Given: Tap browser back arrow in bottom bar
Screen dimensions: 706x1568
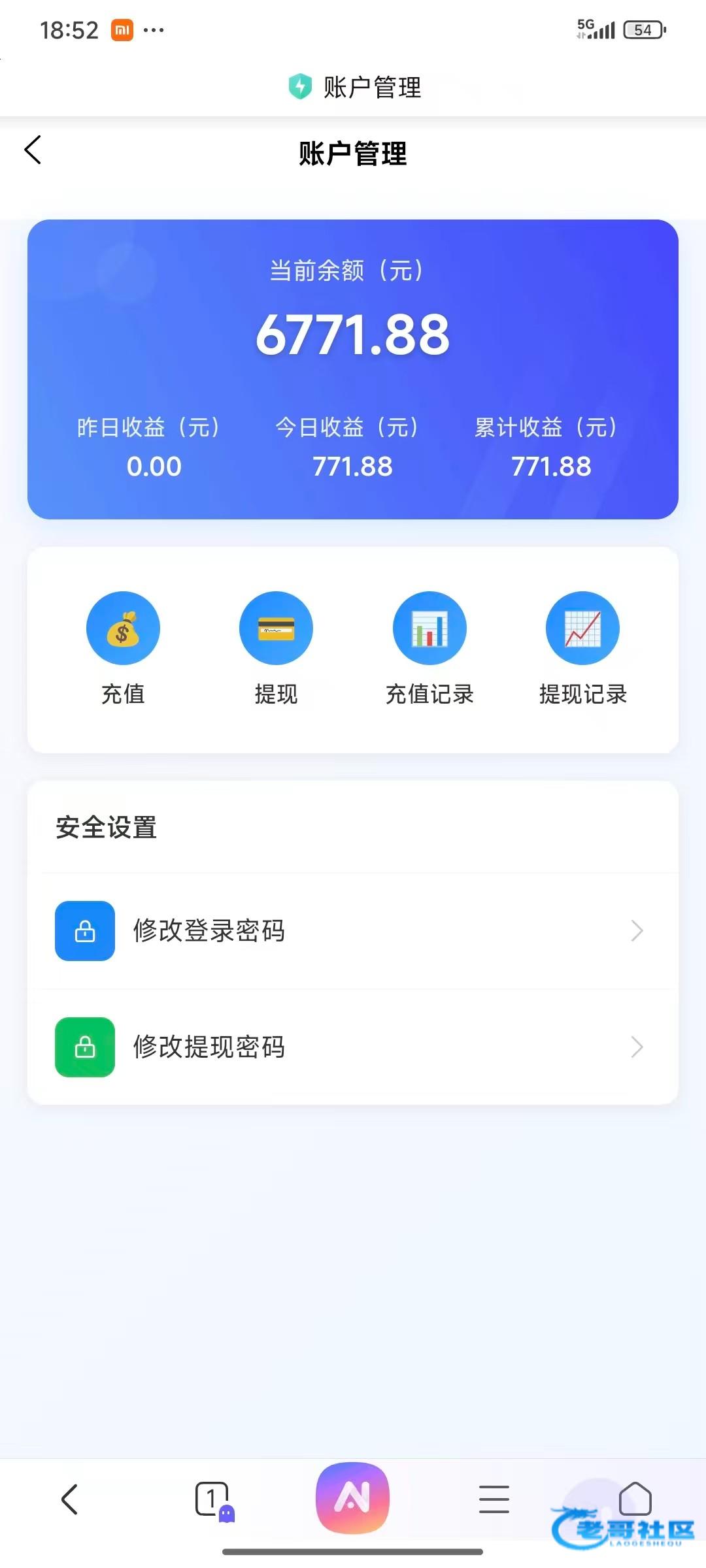Looking at the screenshot, I should pyautogui.click(x=69, y=1499).
